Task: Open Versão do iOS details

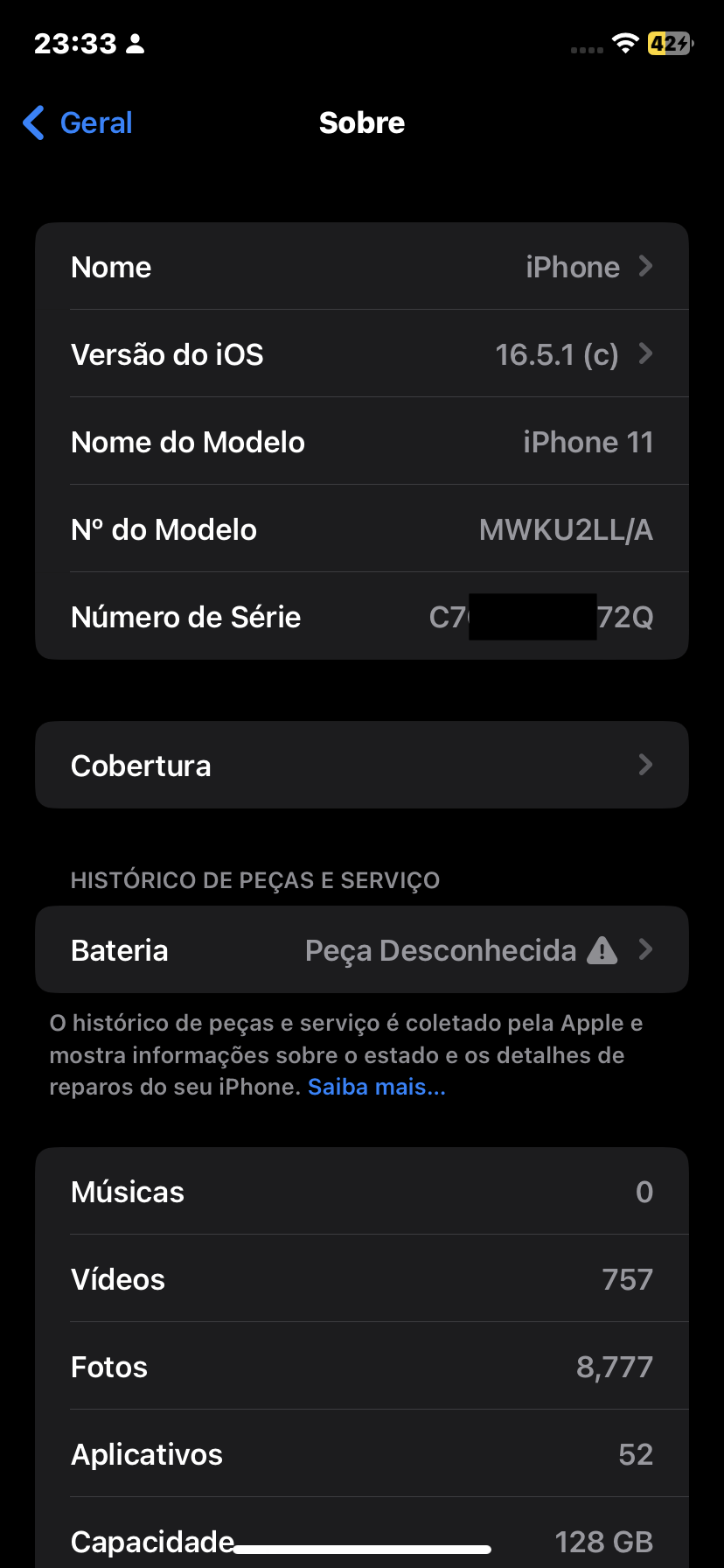Action: [x=362, y=354]
